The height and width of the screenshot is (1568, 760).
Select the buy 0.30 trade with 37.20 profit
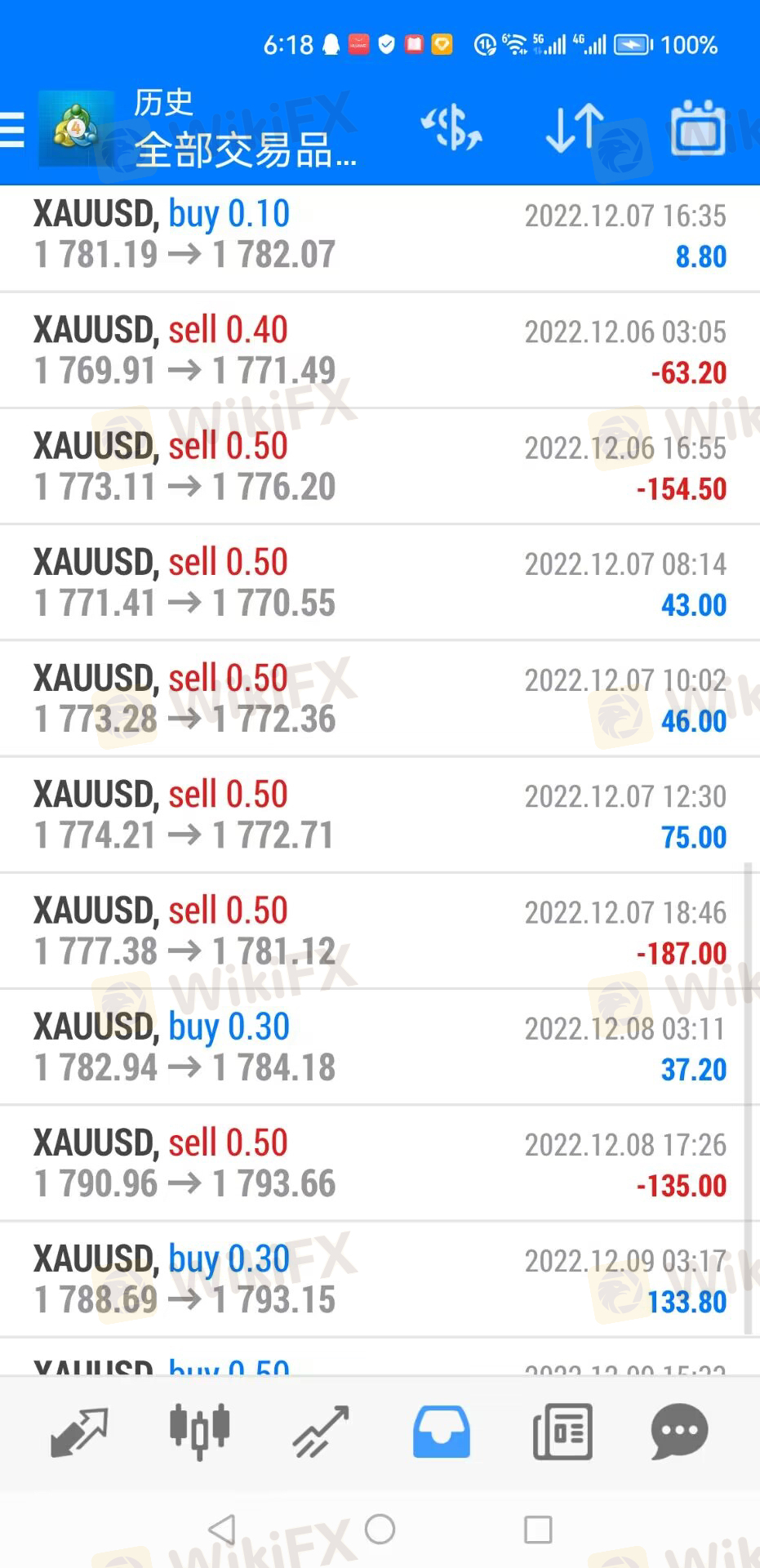380,1046
